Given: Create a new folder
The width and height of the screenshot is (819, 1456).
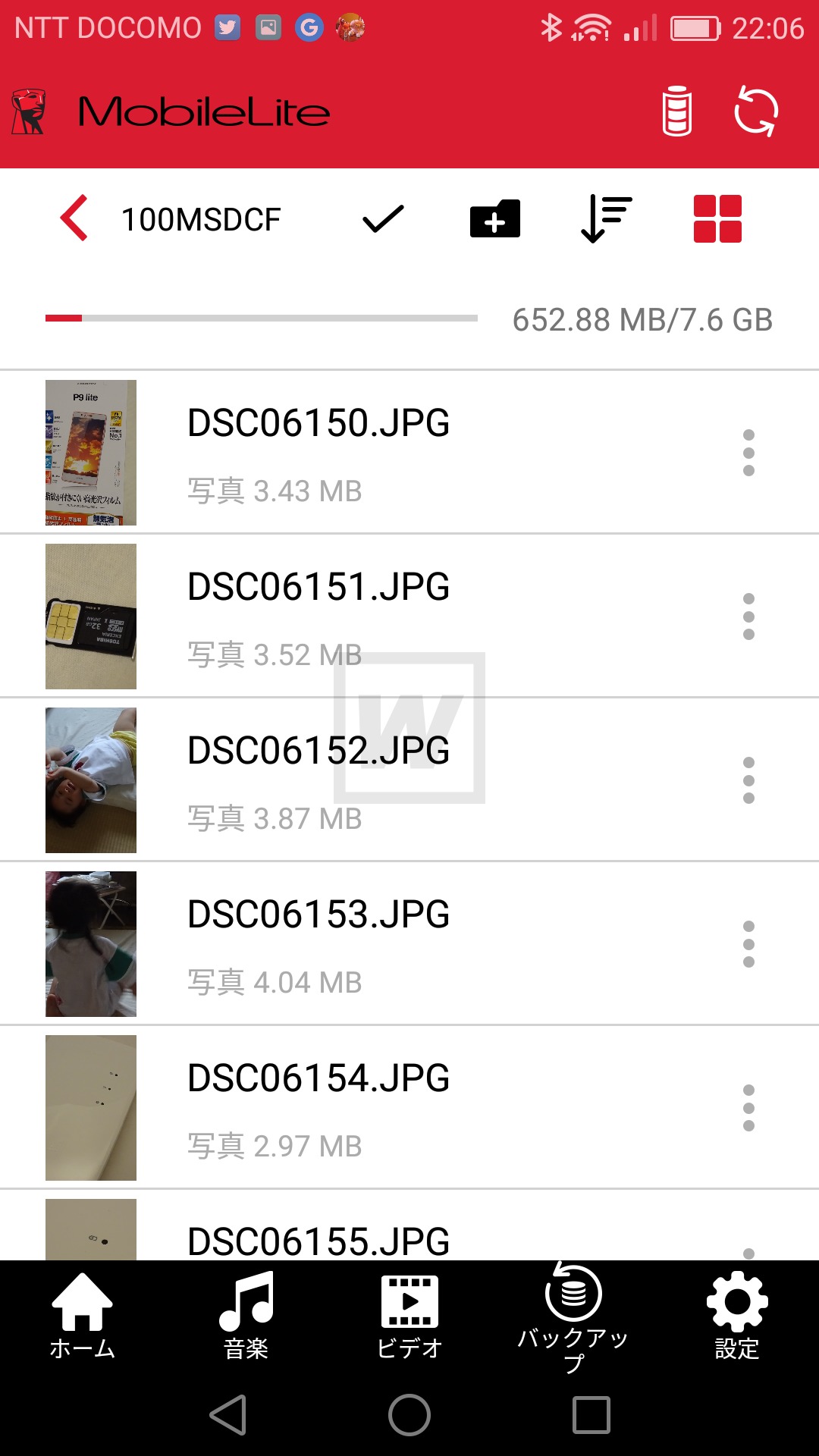Looking at the screenshot, I should [494, 219].
